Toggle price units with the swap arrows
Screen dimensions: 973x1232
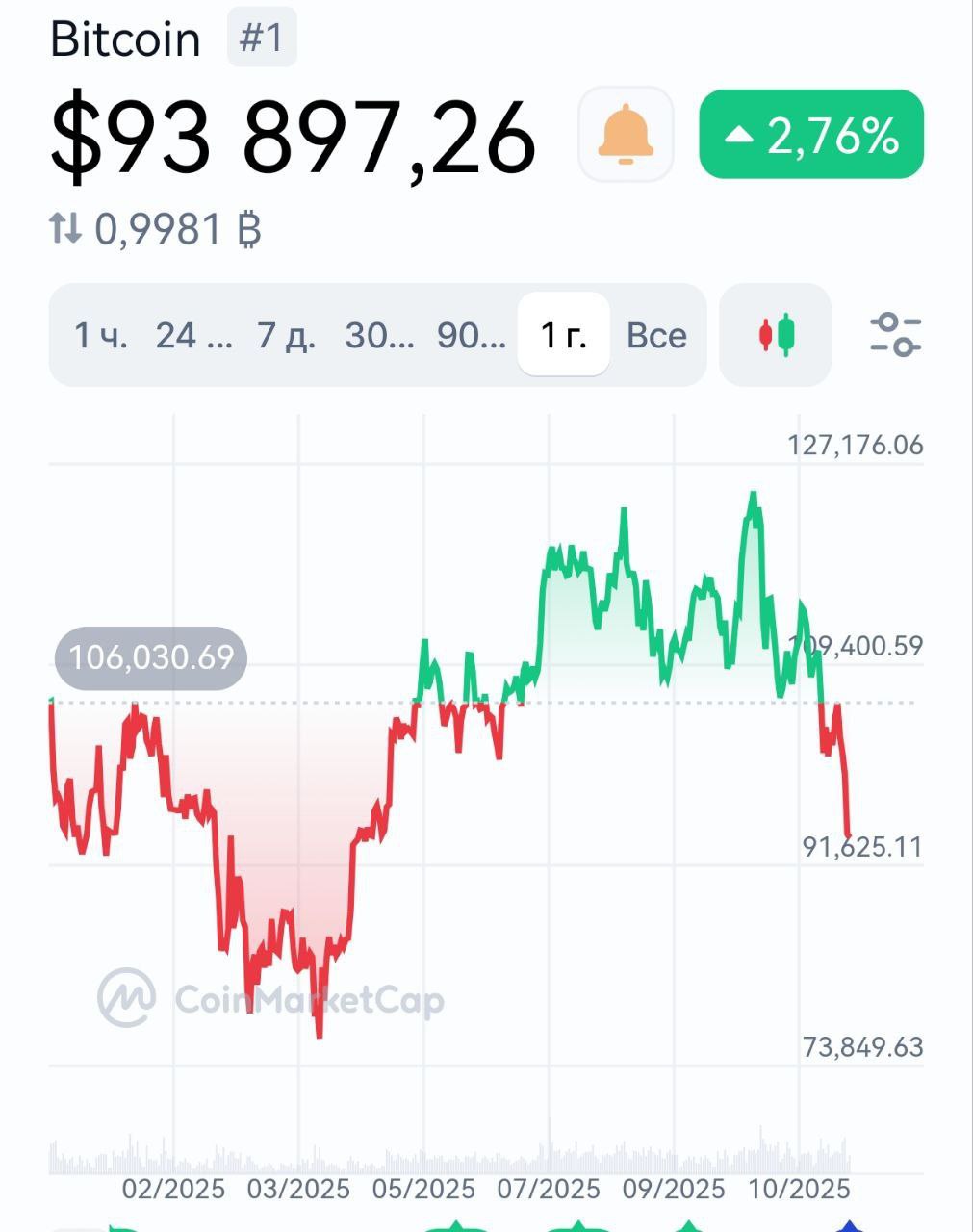coord(65,227)
